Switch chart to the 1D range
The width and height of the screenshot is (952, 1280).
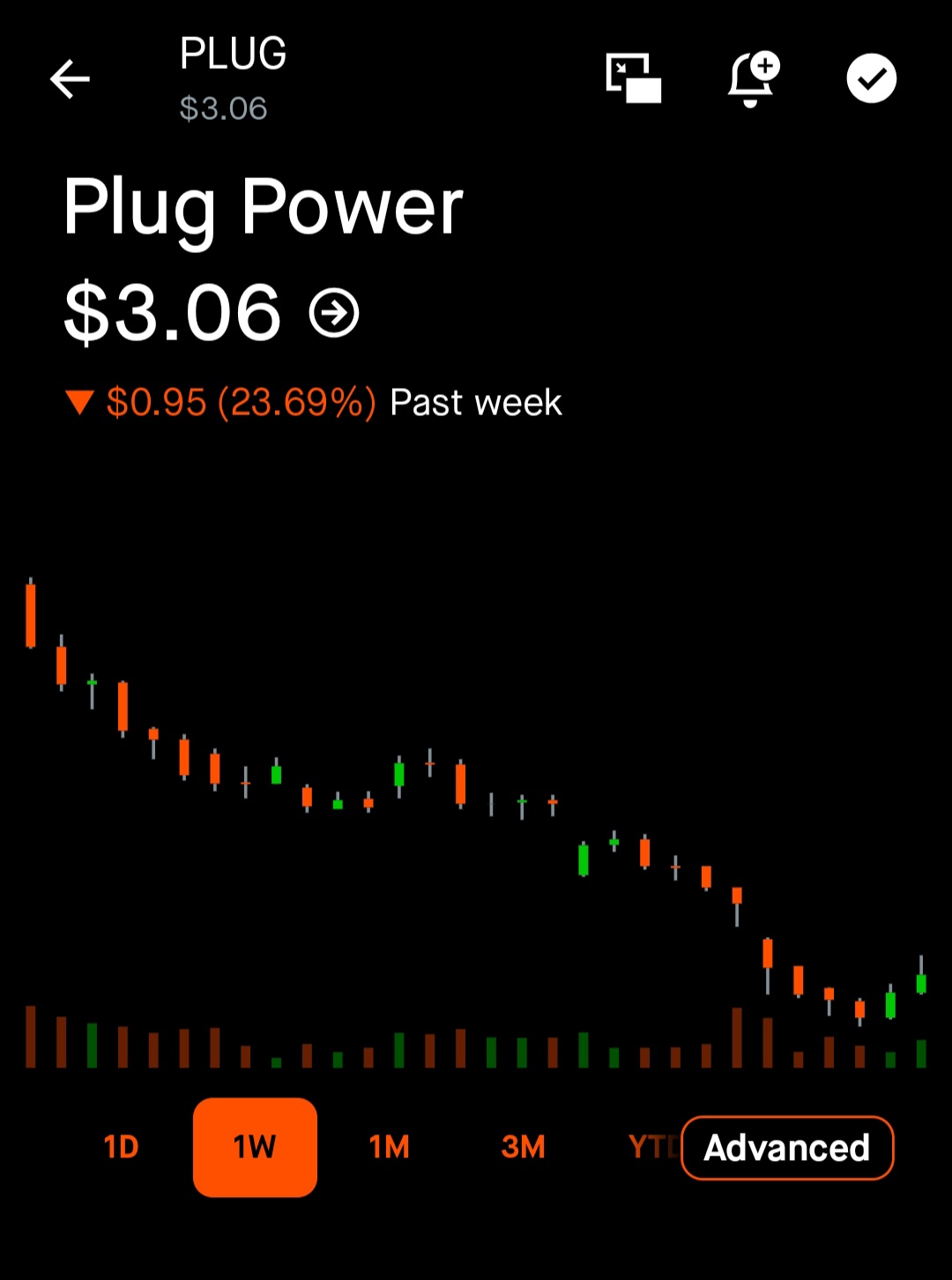pos(121,1147)
